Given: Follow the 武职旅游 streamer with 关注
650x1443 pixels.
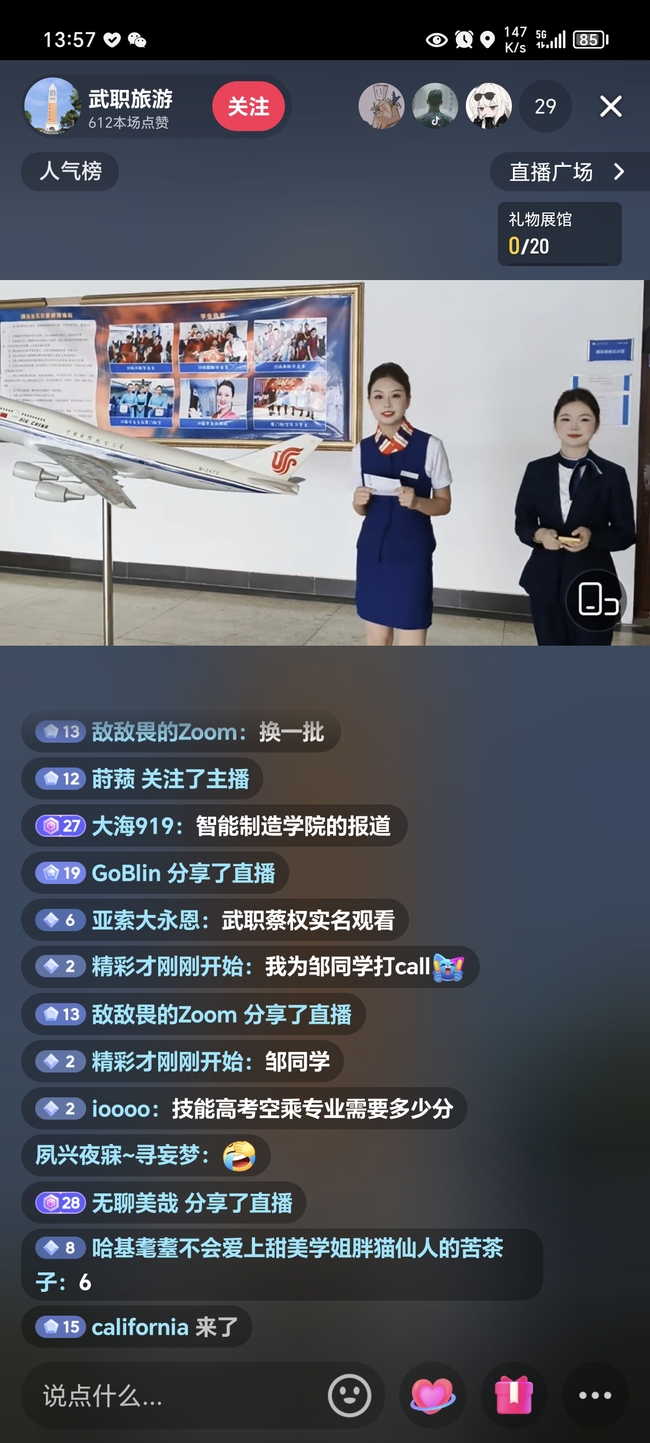Looking at the screenshot, I should click(248, 106).
